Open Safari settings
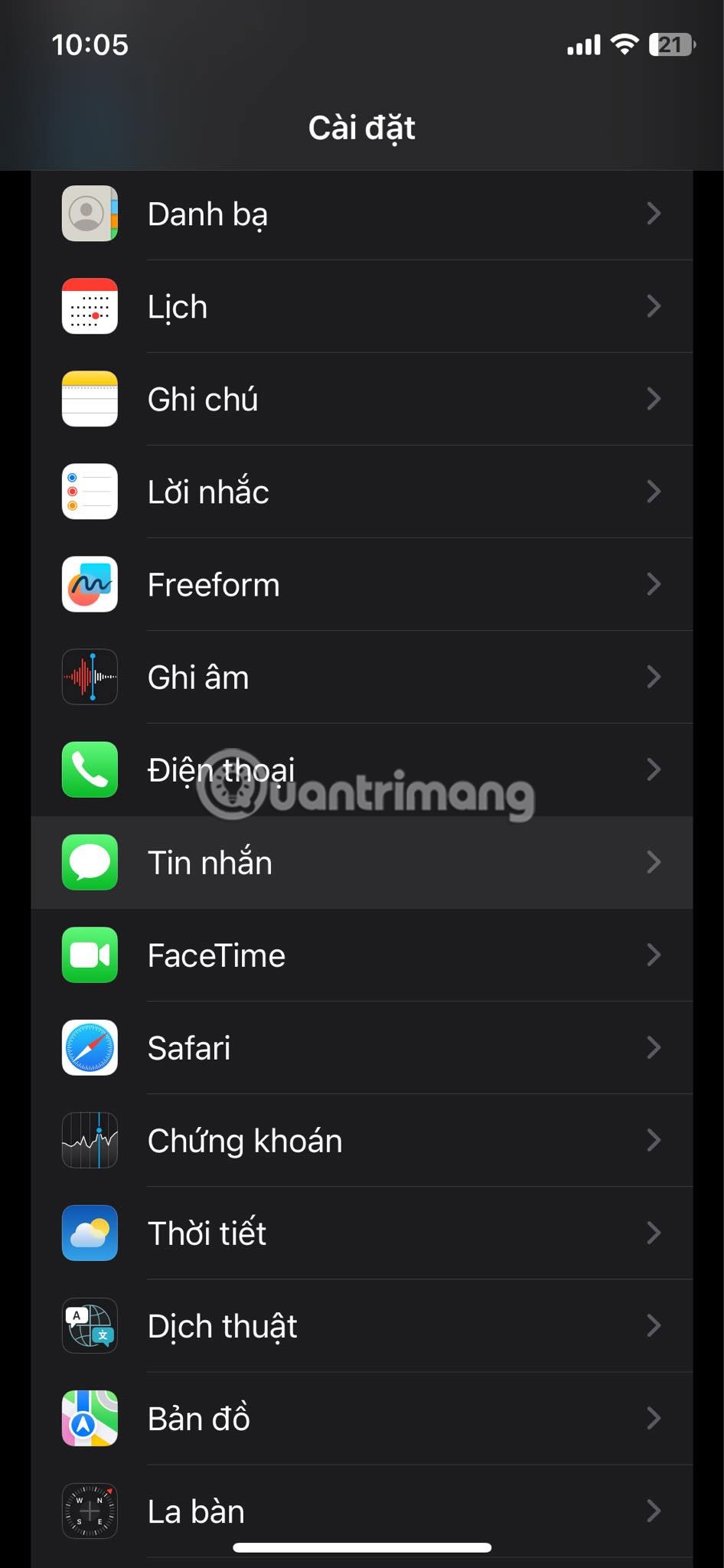The image size is (724, 1568). (x=361, y=1047)
